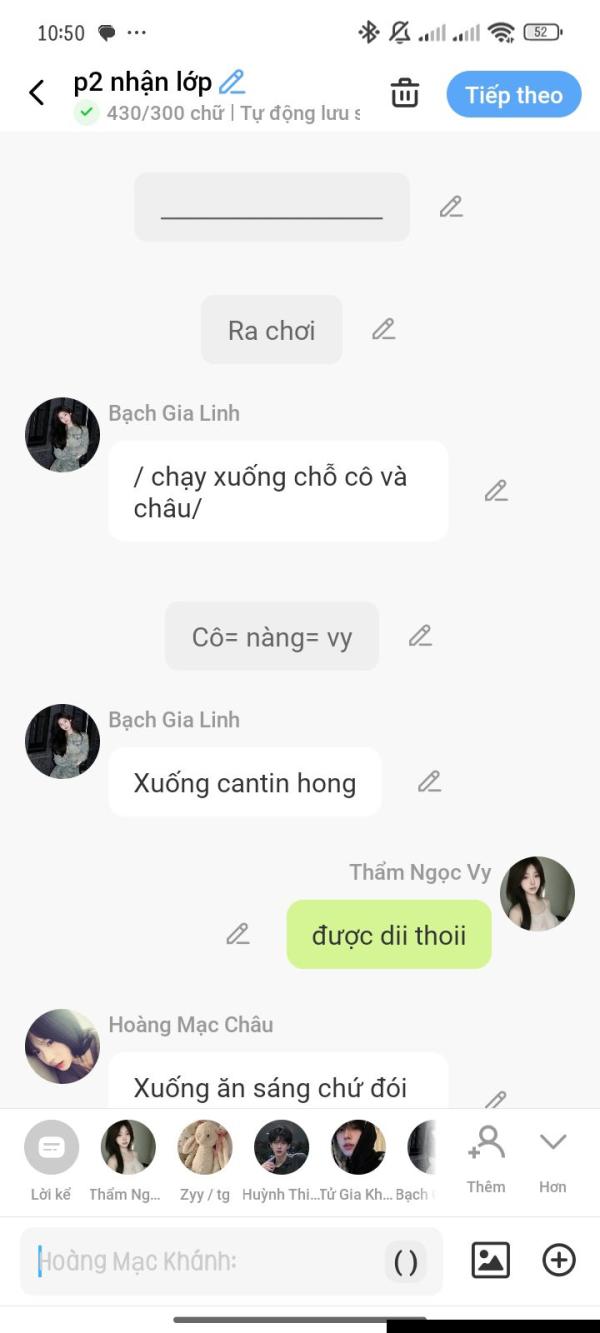The height and width of the screenshot is (1333, 600).
Task: Edit the title 'p2 nhận lớp'
Action: pos(232,82)
